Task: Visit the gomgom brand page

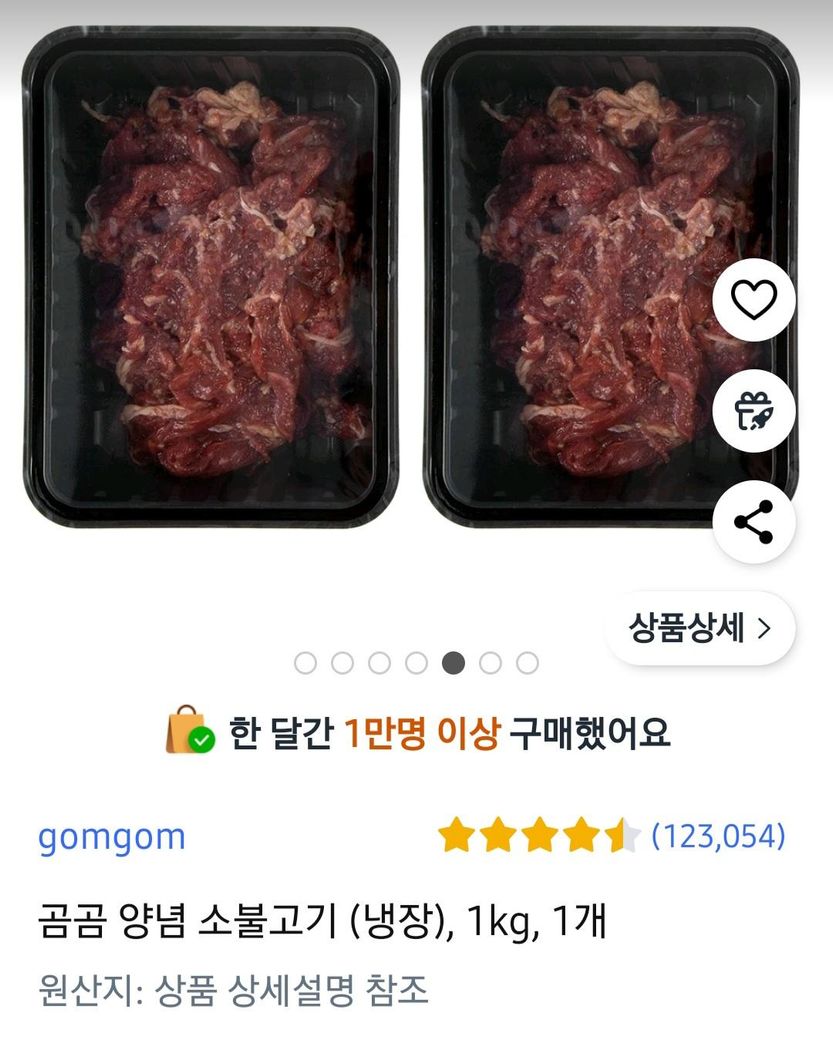Action: coord(112,837)
